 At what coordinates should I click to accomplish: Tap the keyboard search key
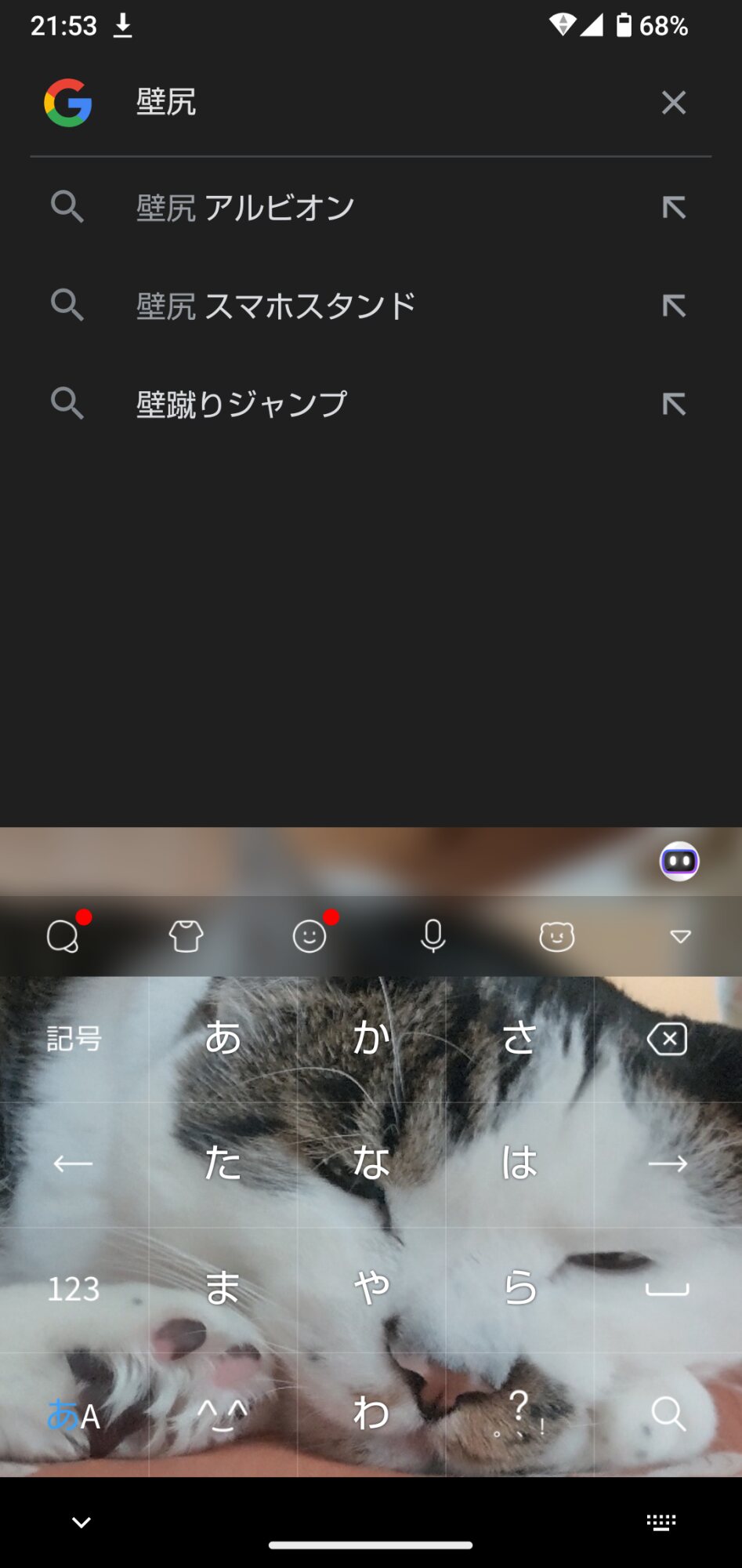pyautogui.click(x=668, y=1414)
